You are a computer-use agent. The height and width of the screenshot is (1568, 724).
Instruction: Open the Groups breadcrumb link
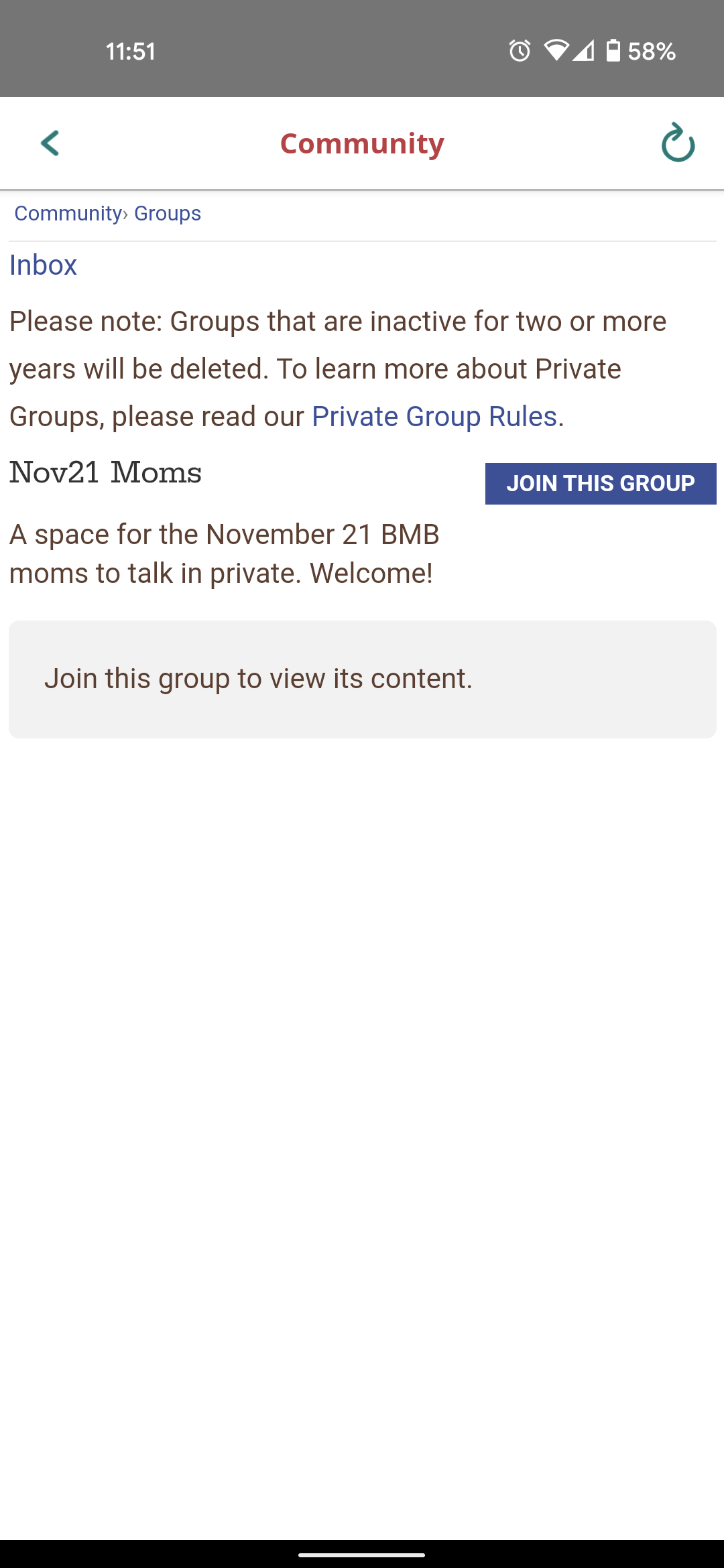point(168,213)
